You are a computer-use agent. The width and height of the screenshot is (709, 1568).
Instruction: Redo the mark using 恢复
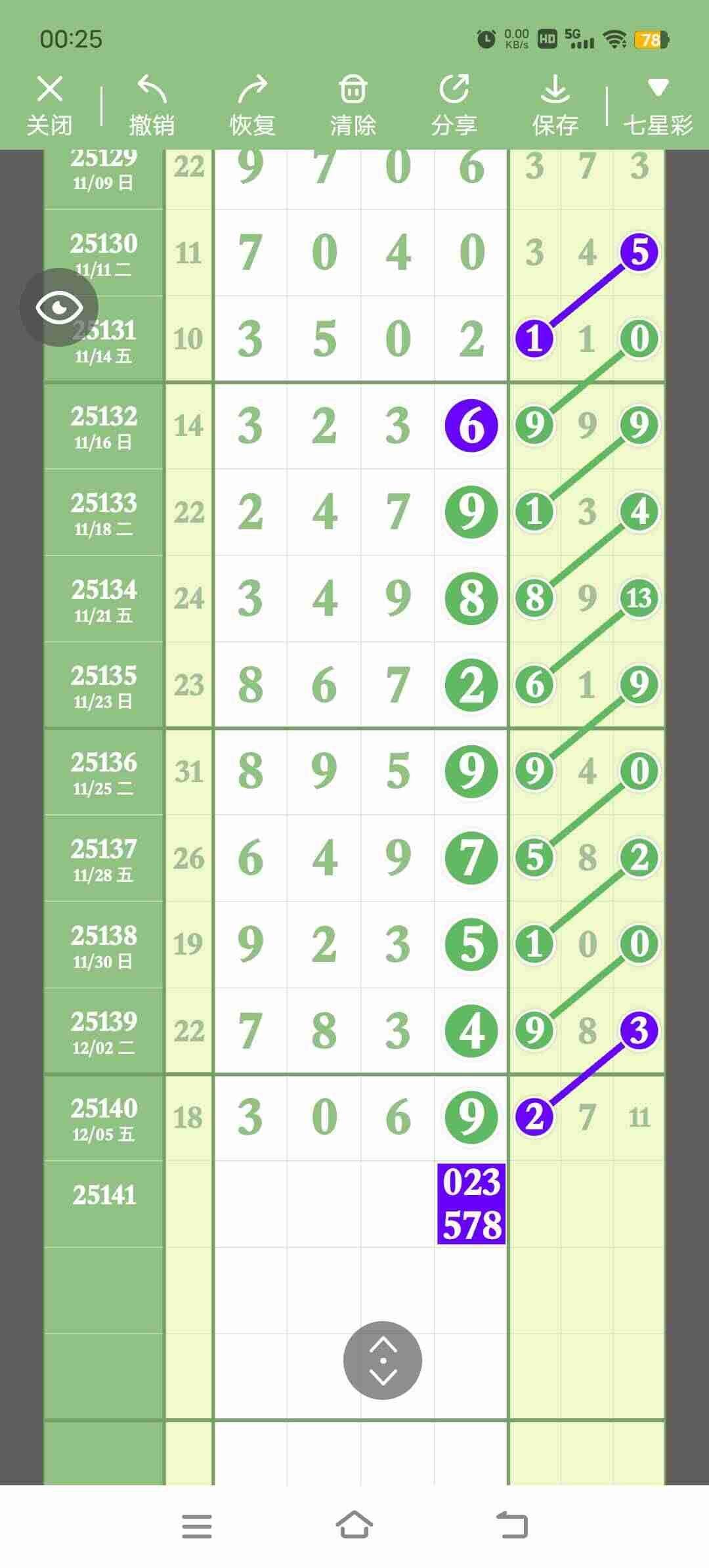[x=253, y=105]
